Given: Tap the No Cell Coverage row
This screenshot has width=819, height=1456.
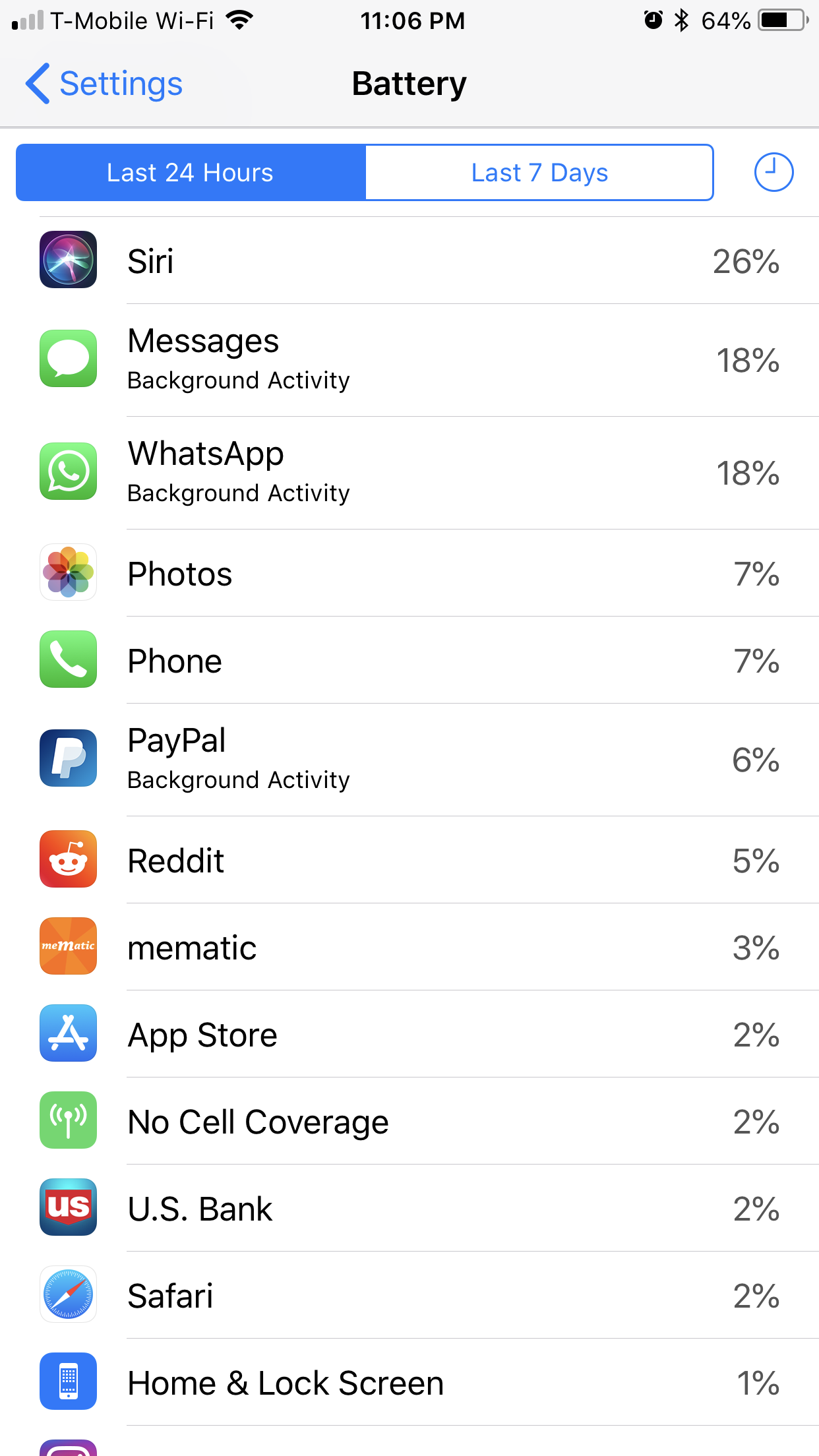Looking at the screenshot, I should [409, 1121].
